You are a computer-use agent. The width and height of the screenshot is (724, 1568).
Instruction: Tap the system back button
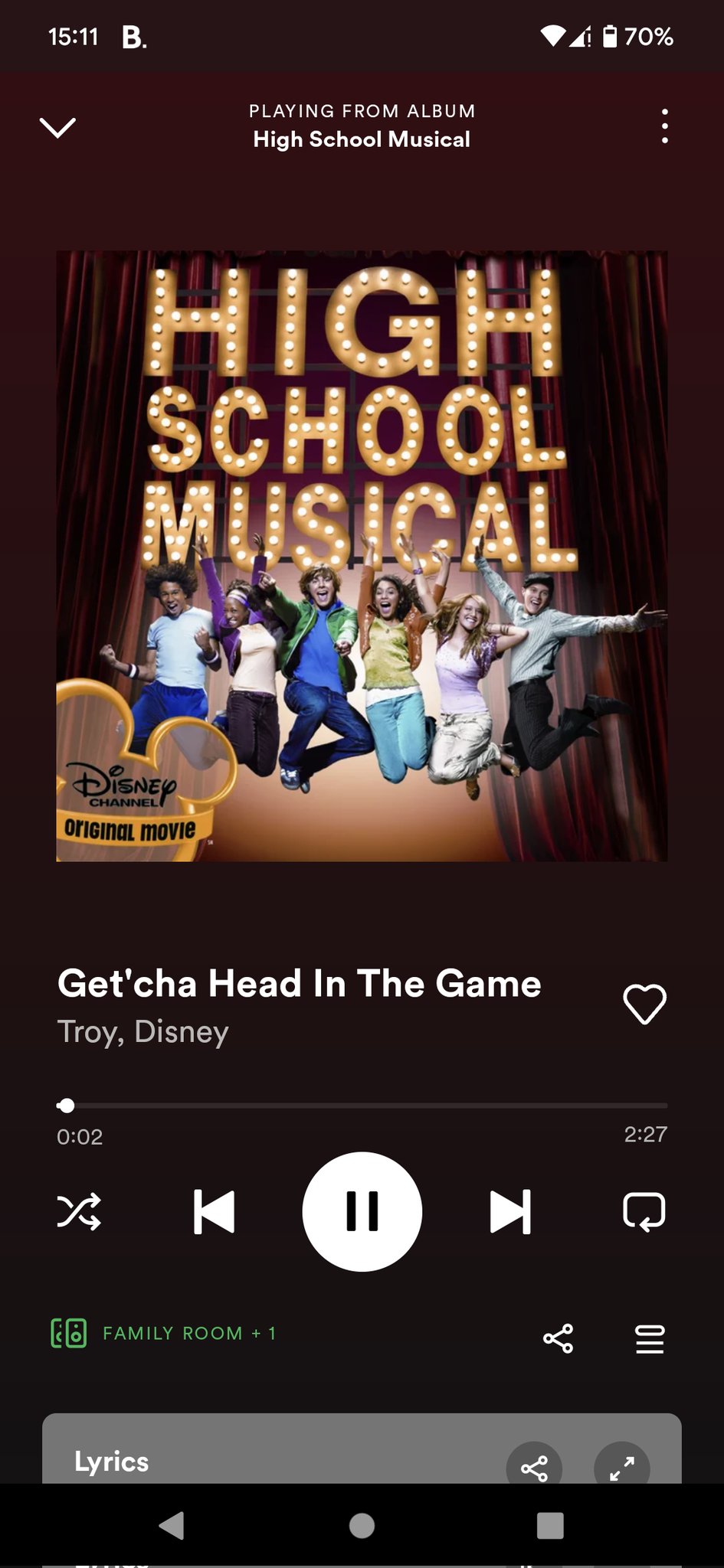click(172, 1525)
